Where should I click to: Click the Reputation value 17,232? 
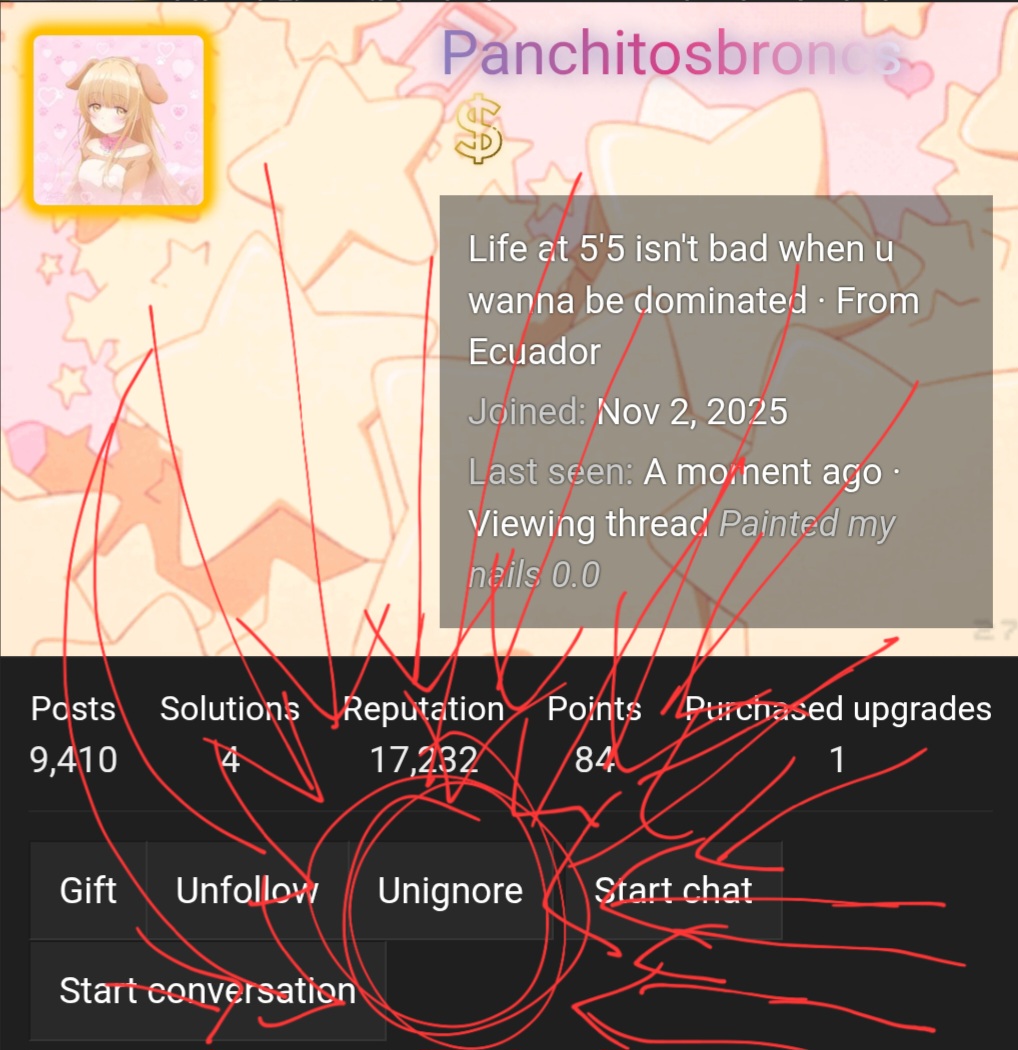(x=424, y=760)
